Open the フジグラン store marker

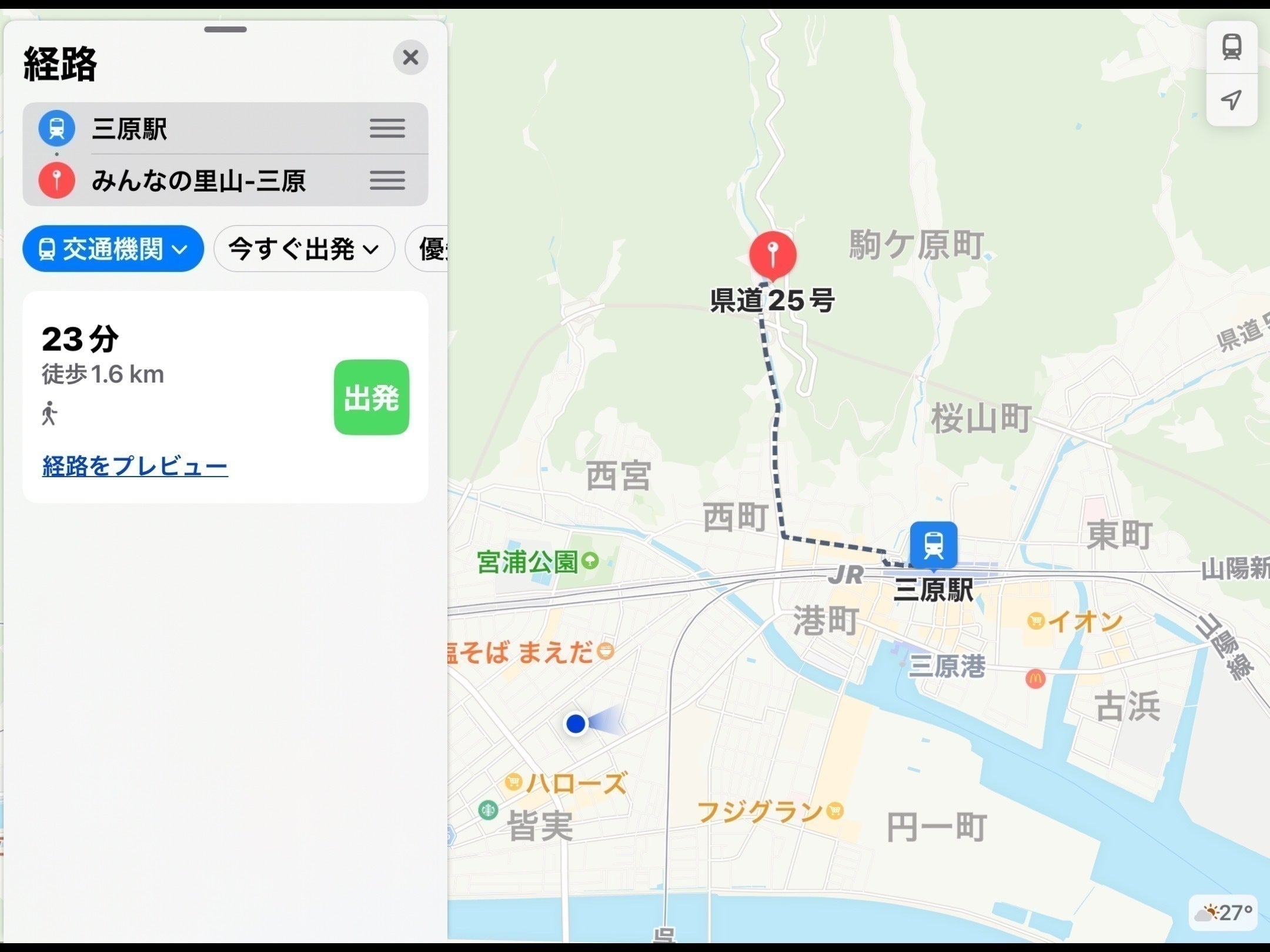point(834,812)
